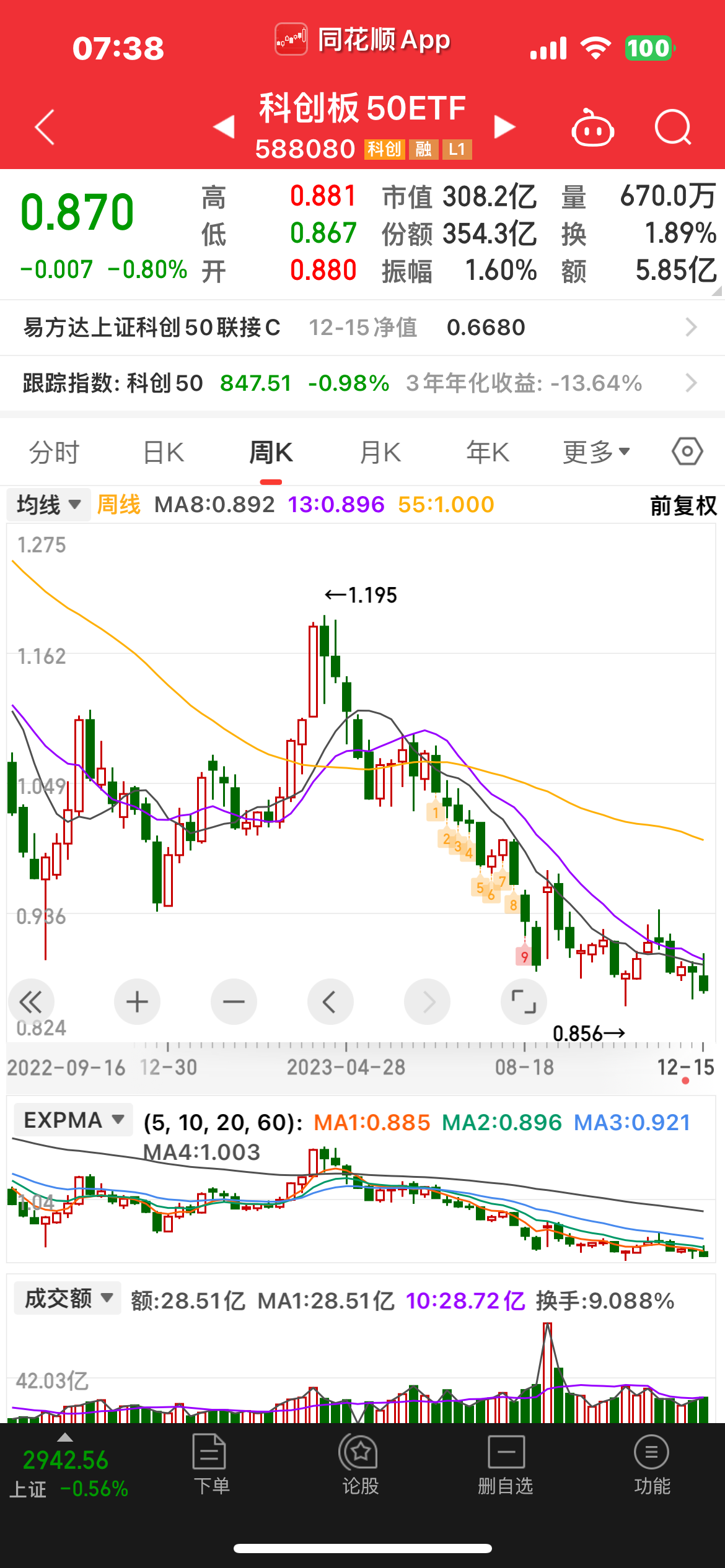
Task: Zoom out the chart with minus icon
Action: 234,1001
